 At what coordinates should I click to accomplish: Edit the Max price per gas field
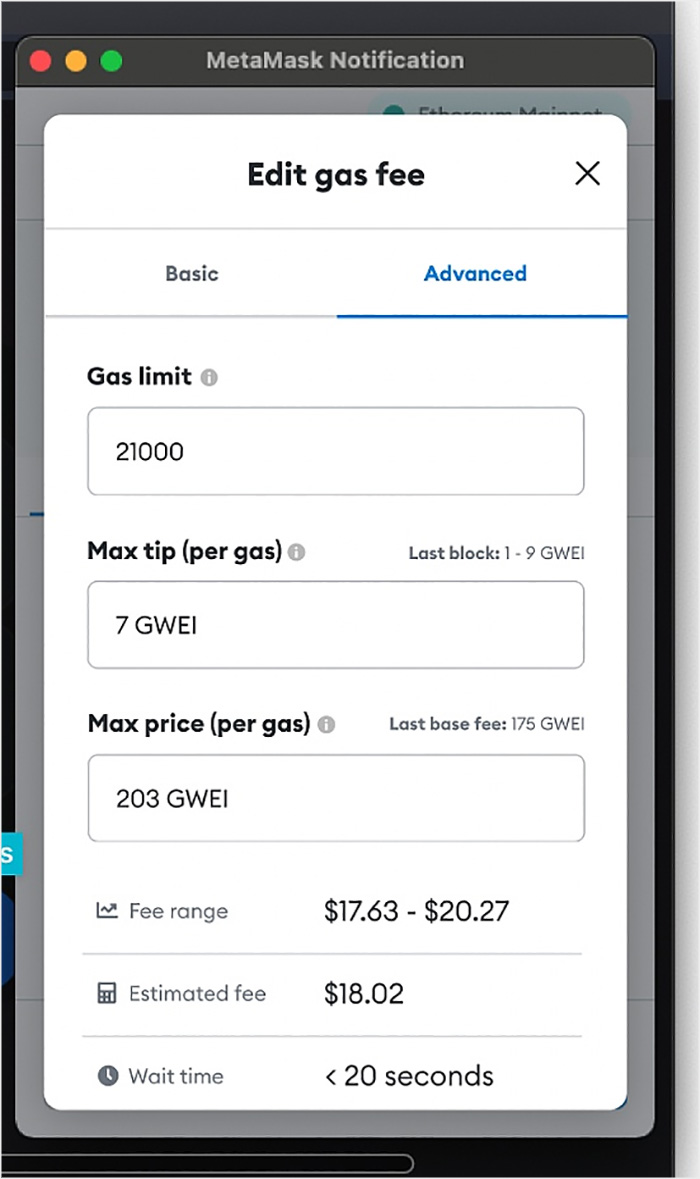(336, 798)
